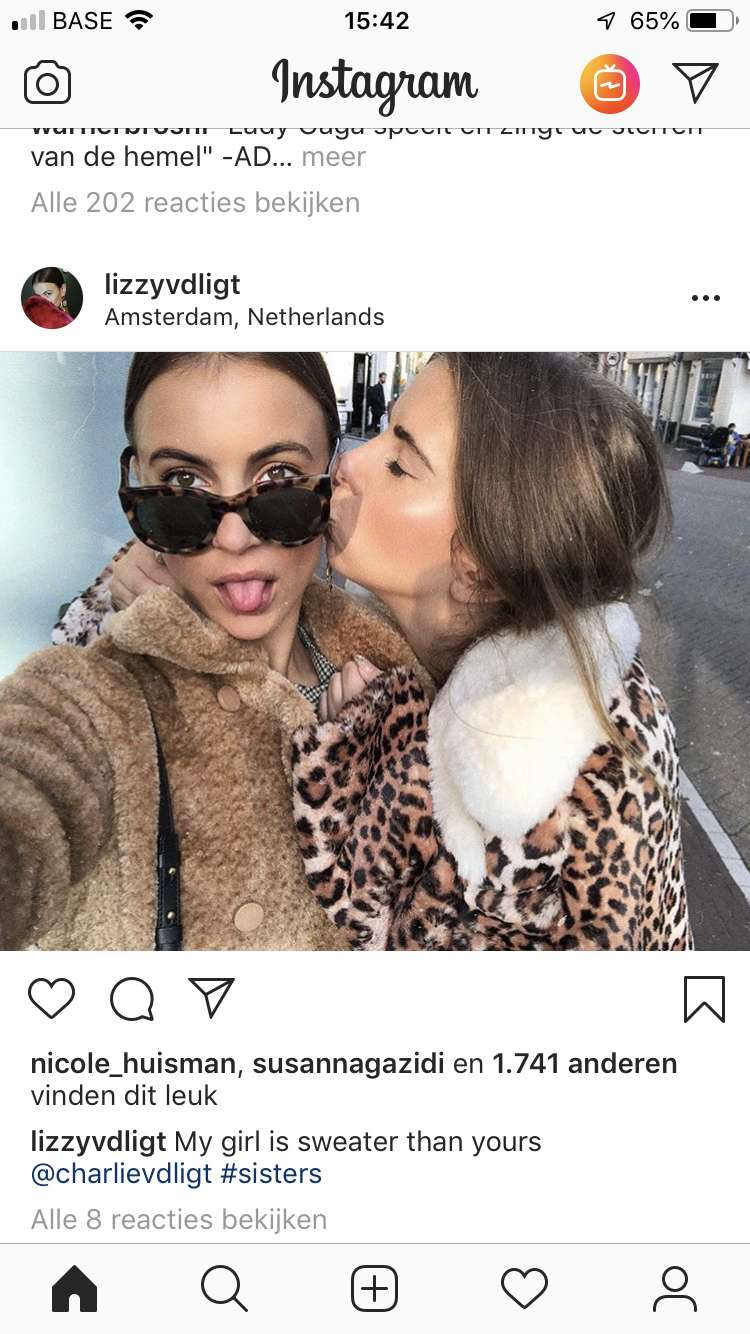Share lizzyvdligt's post via paper plane

211,997
